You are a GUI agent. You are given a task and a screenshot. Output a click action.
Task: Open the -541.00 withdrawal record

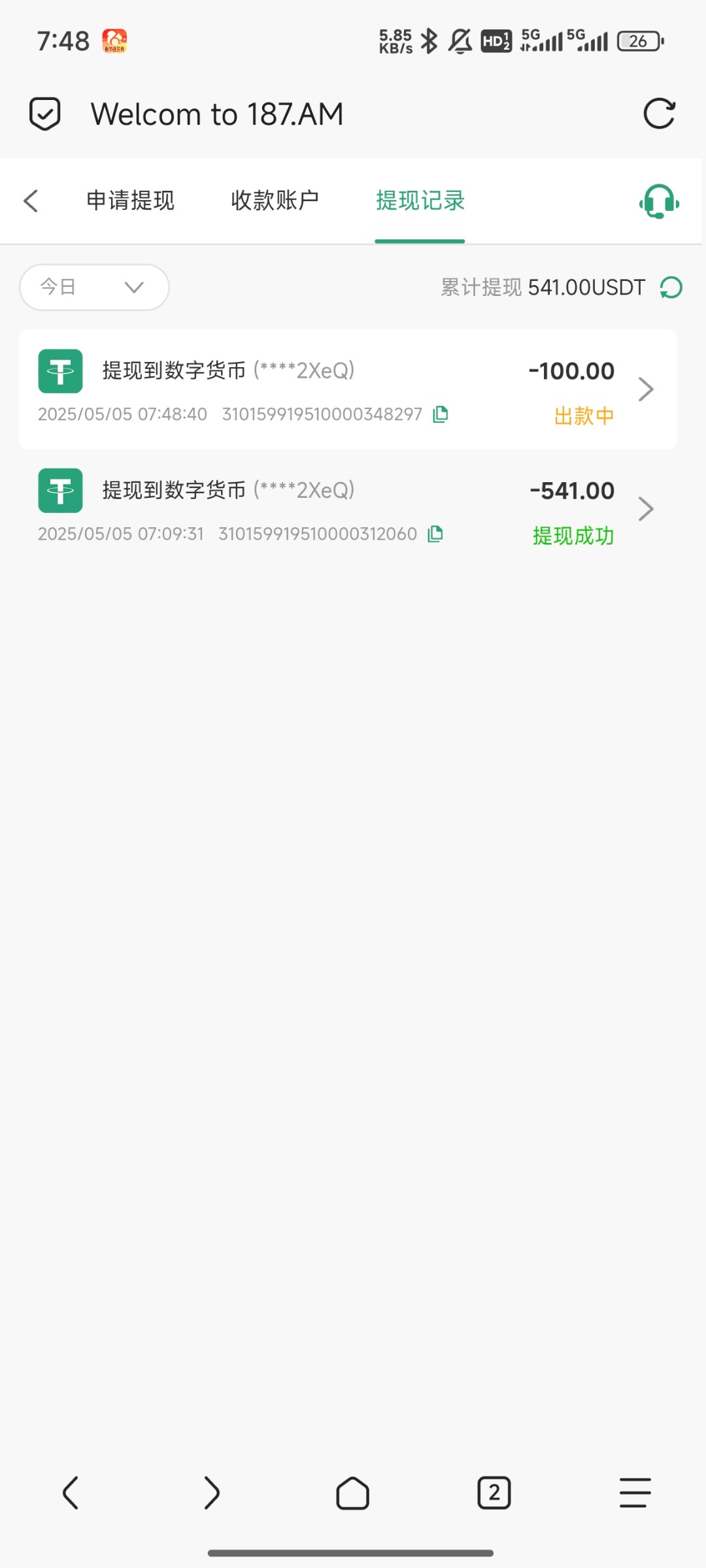[x=348, y=509]
